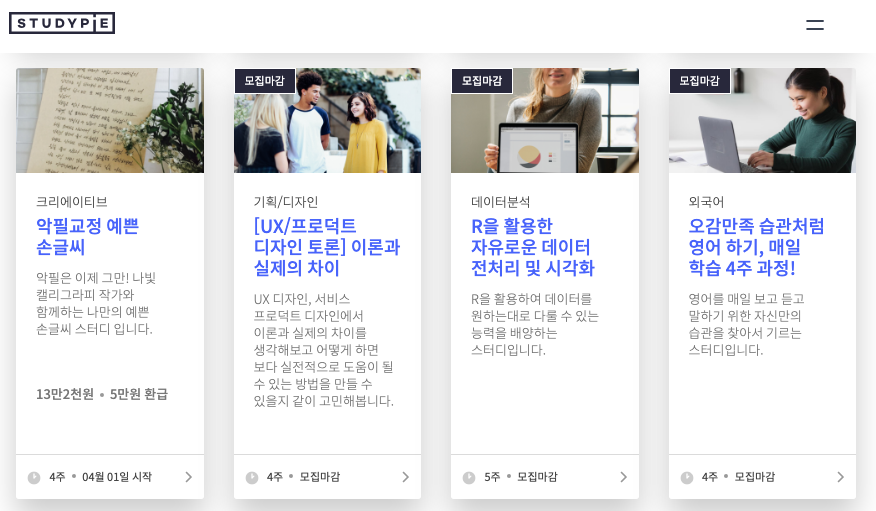Open the UX/프로덕트 디자인 토론 study card
Image resolution: width=876 pixels, height=511 pixels.
pyautogui.click(x=326, y=247)
